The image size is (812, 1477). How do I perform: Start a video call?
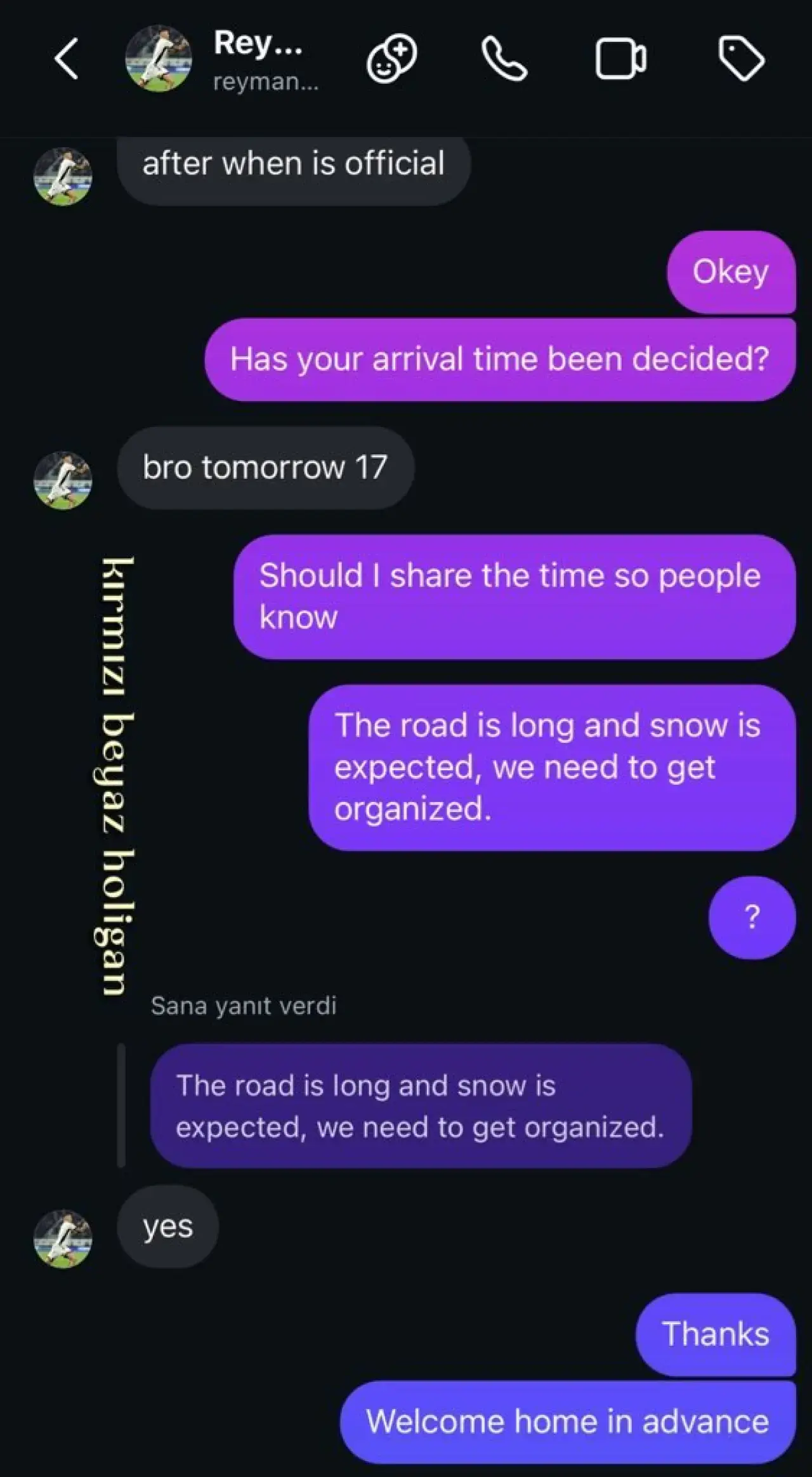coord(620,59)
